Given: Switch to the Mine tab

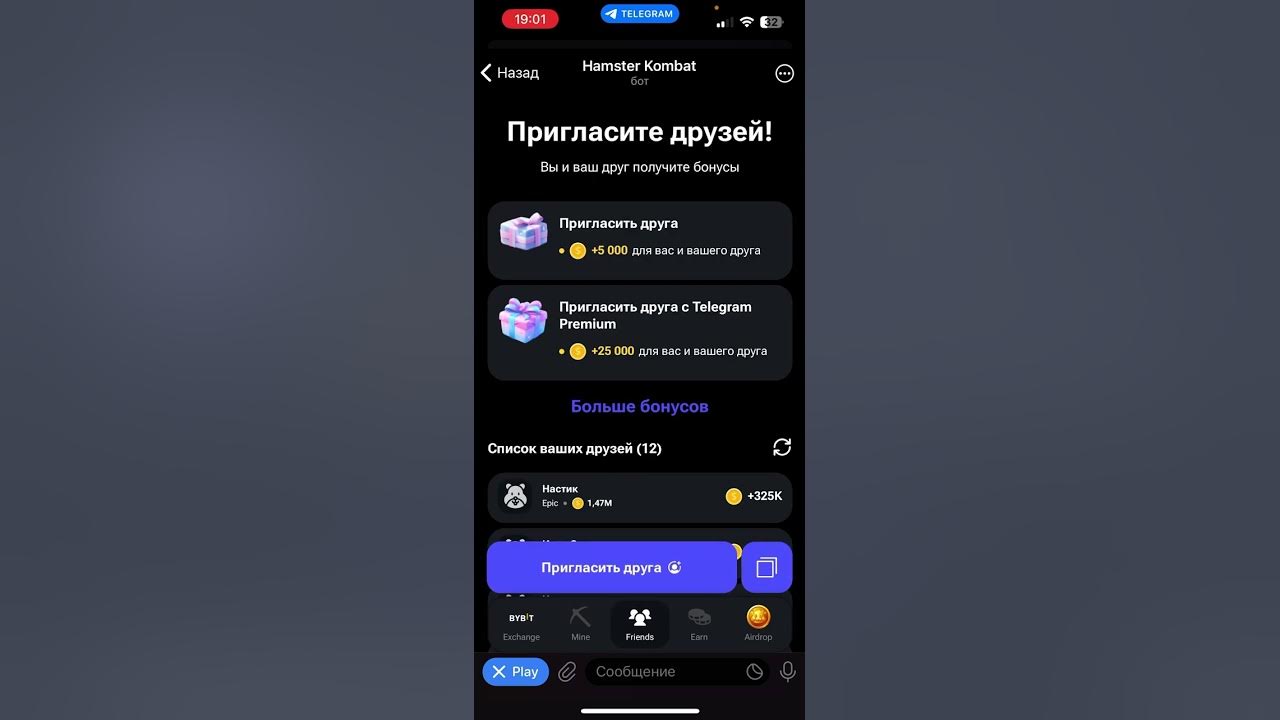Looking at the screenshot, I should pos(580,624).
